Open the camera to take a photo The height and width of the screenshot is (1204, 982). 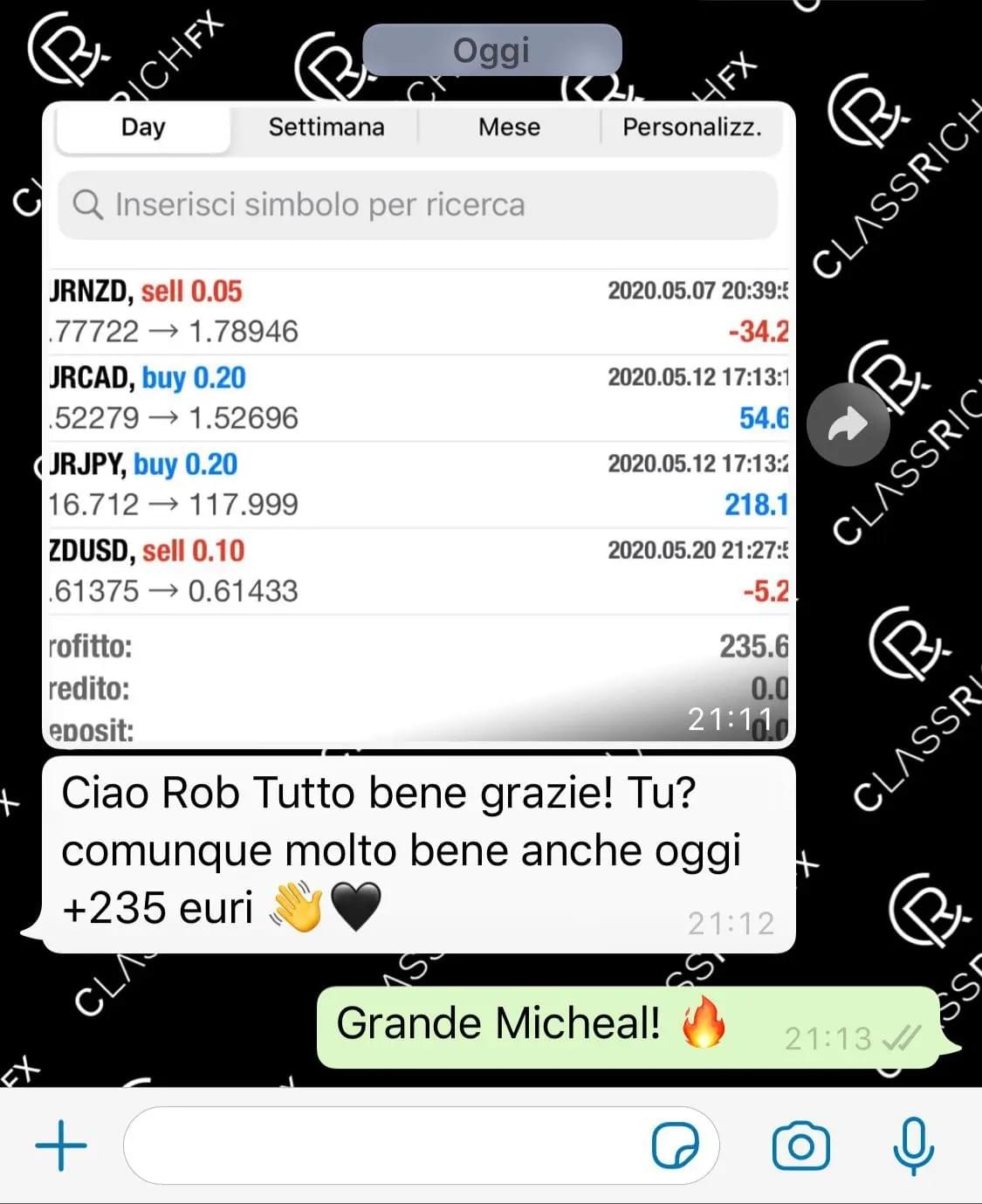(x=800, y=1146)
